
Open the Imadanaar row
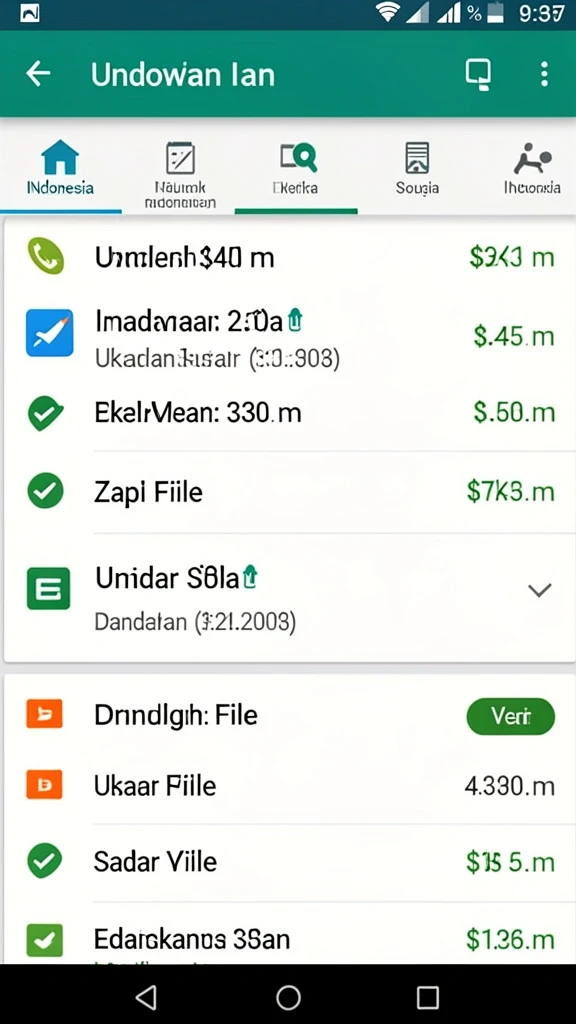point(290,336)
